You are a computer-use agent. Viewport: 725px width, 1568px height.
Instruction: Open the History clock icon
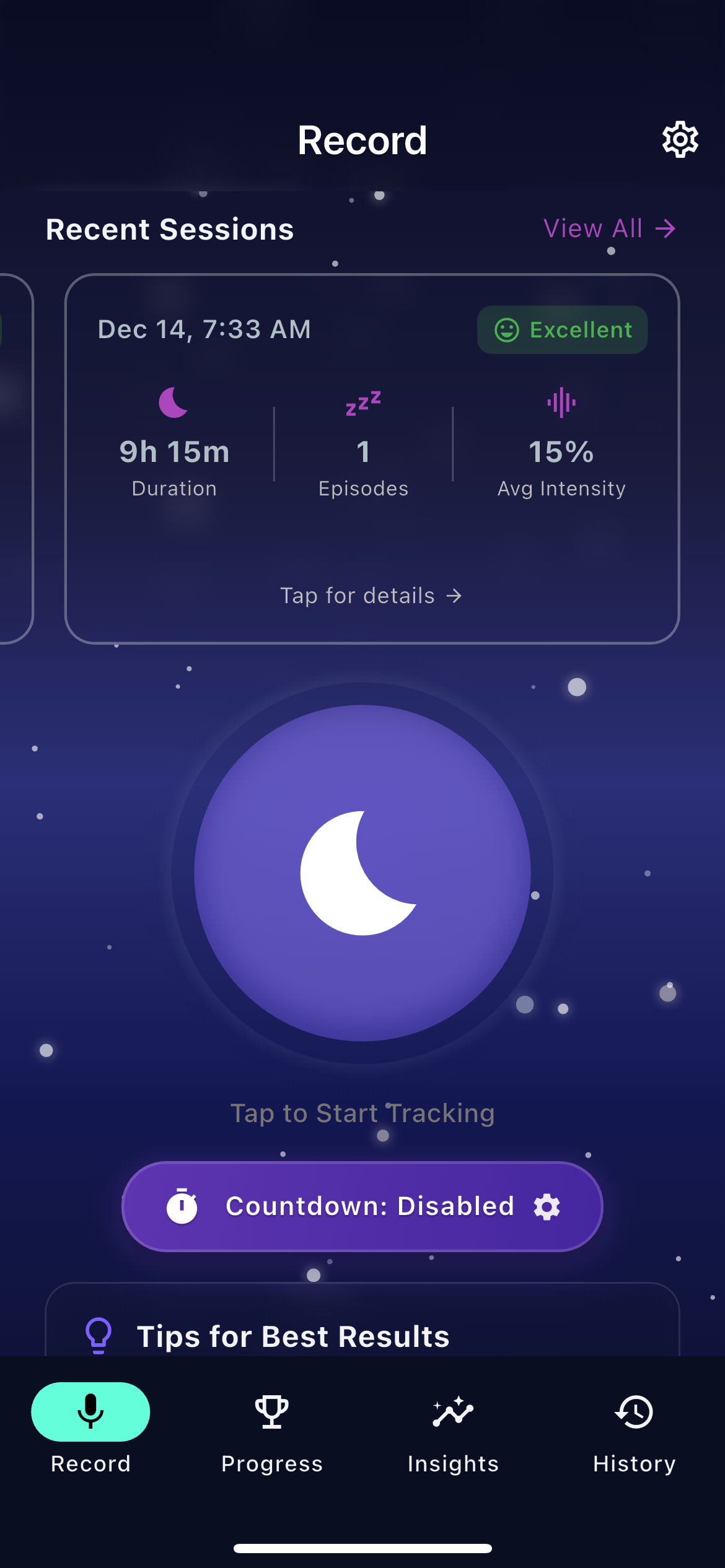pos(633,1412)
